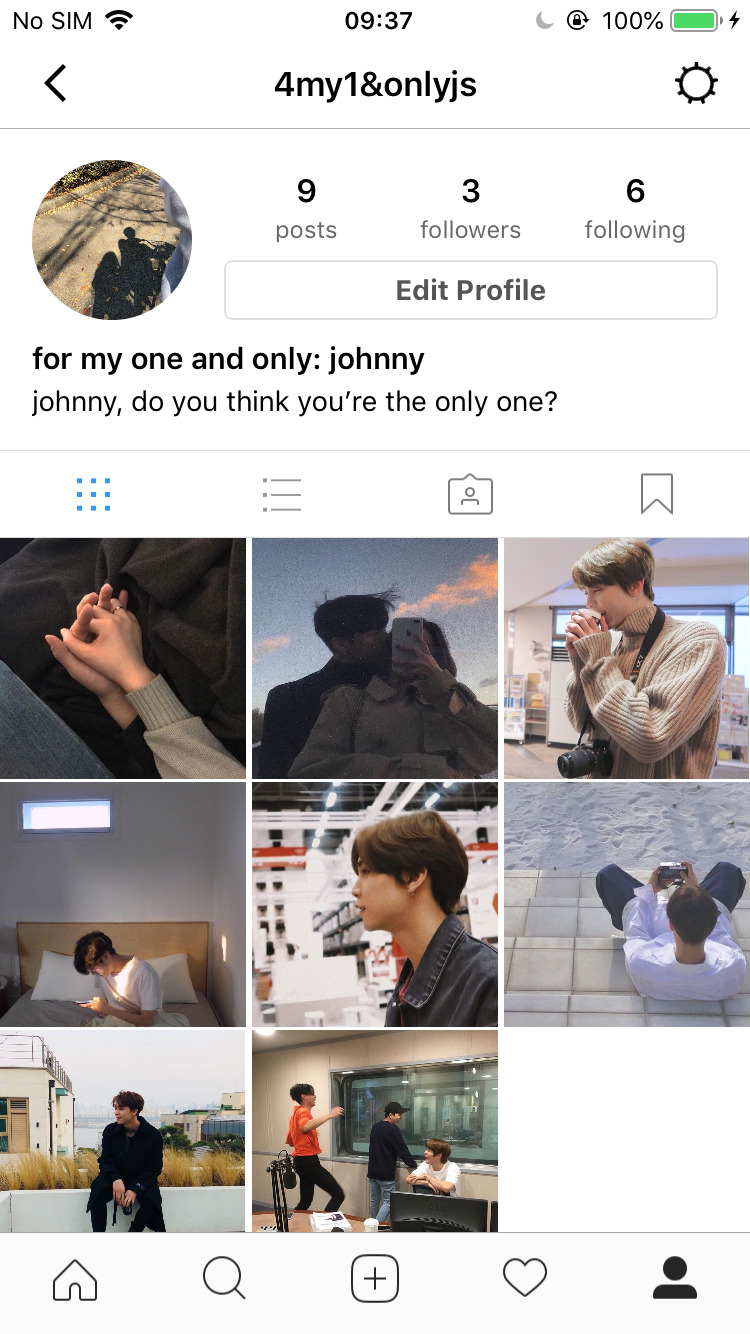750x1334 pixels.
Task: Open settings via the gear icon
Action: (696, 84)
